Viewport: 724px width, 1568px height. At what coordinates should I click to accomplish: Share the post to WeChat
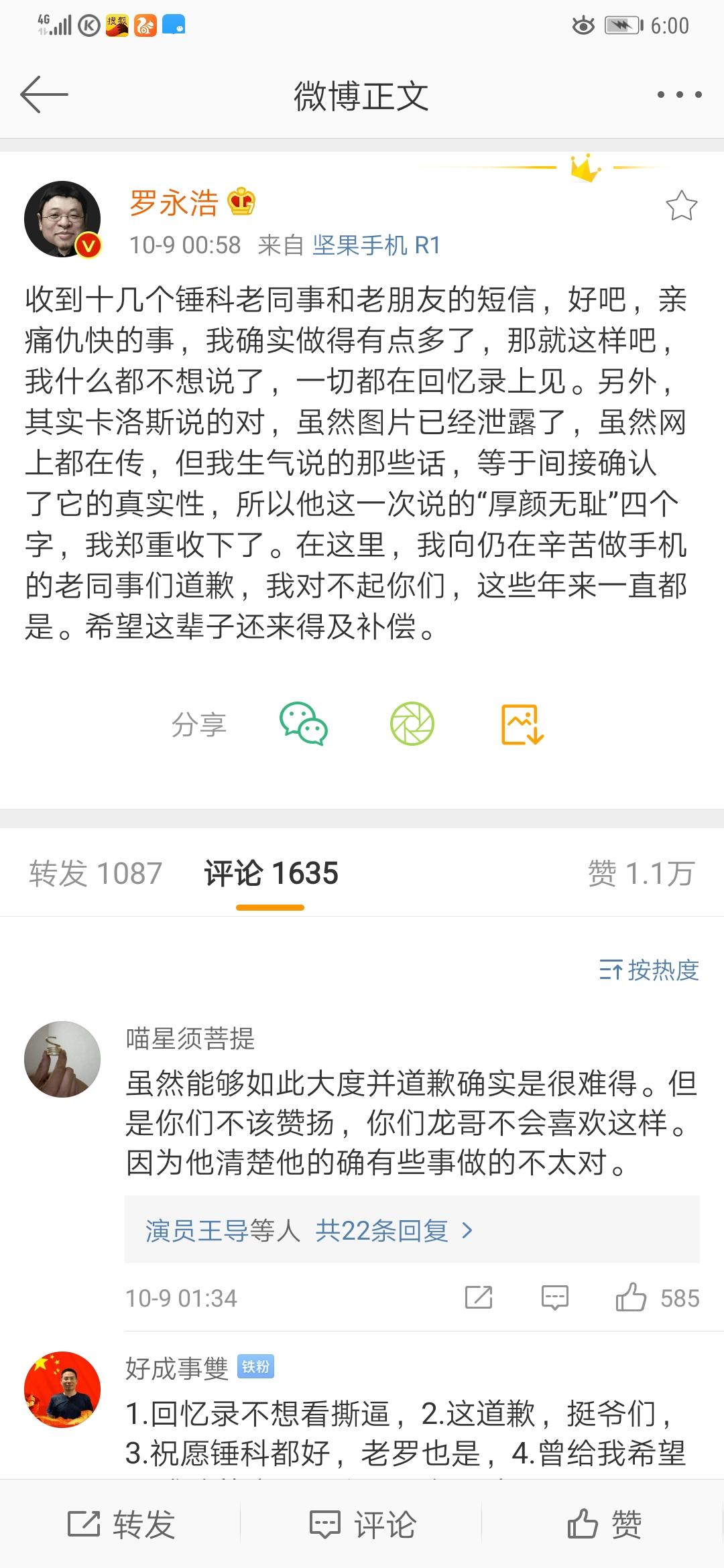[x=303, y=724]
